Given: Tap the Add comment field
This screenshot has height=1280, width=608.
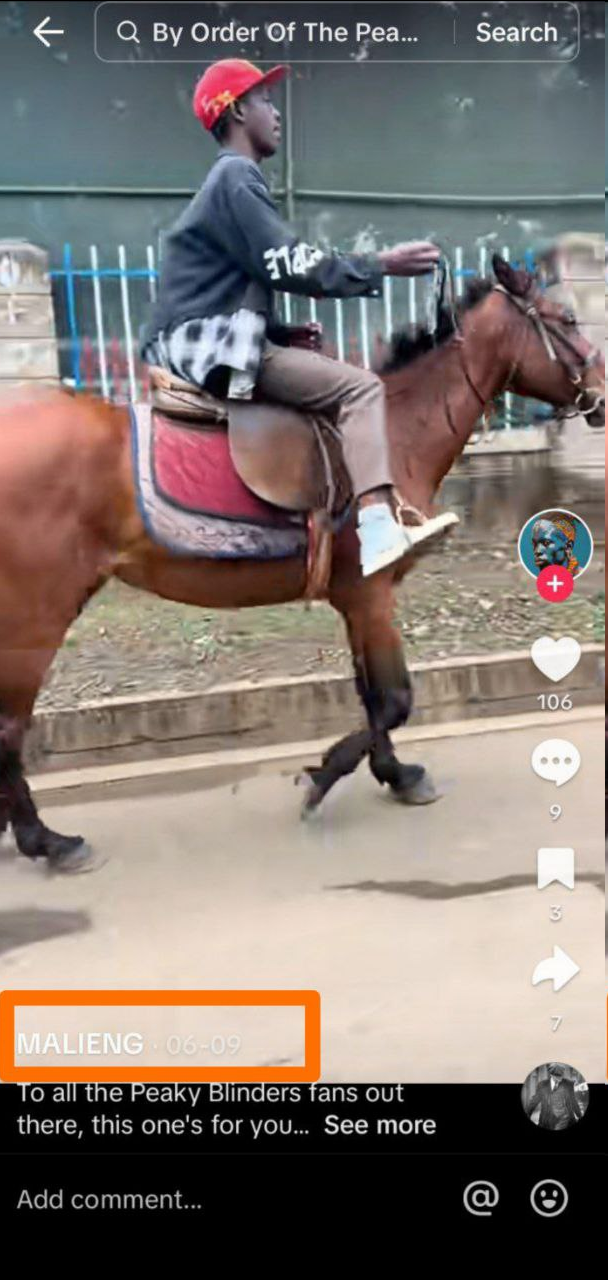Looking at the screenshot, I should pyautogui.click(x=200, y=1199).
